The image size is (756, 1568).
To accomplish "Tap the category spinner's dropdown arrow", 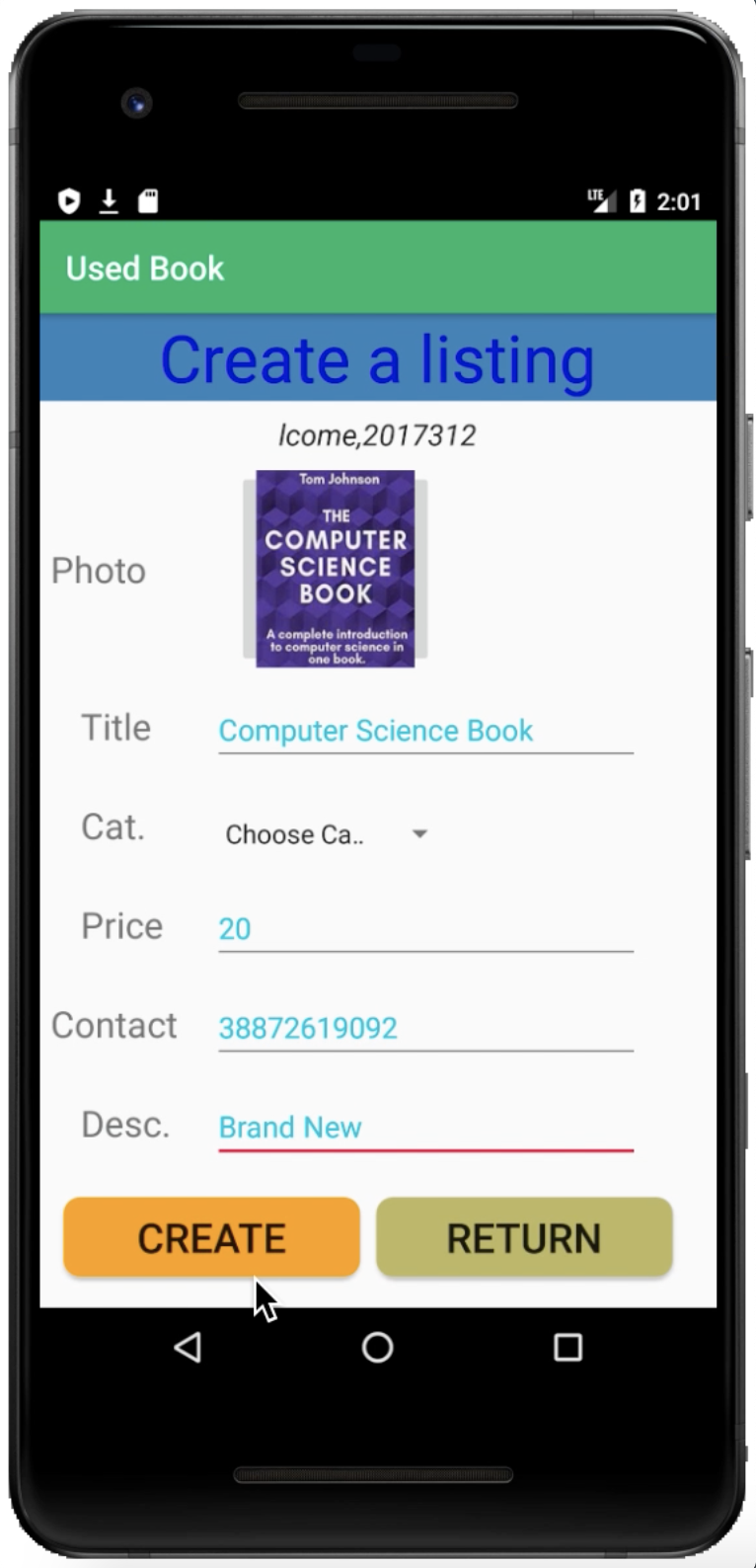I will coord(418,834).
